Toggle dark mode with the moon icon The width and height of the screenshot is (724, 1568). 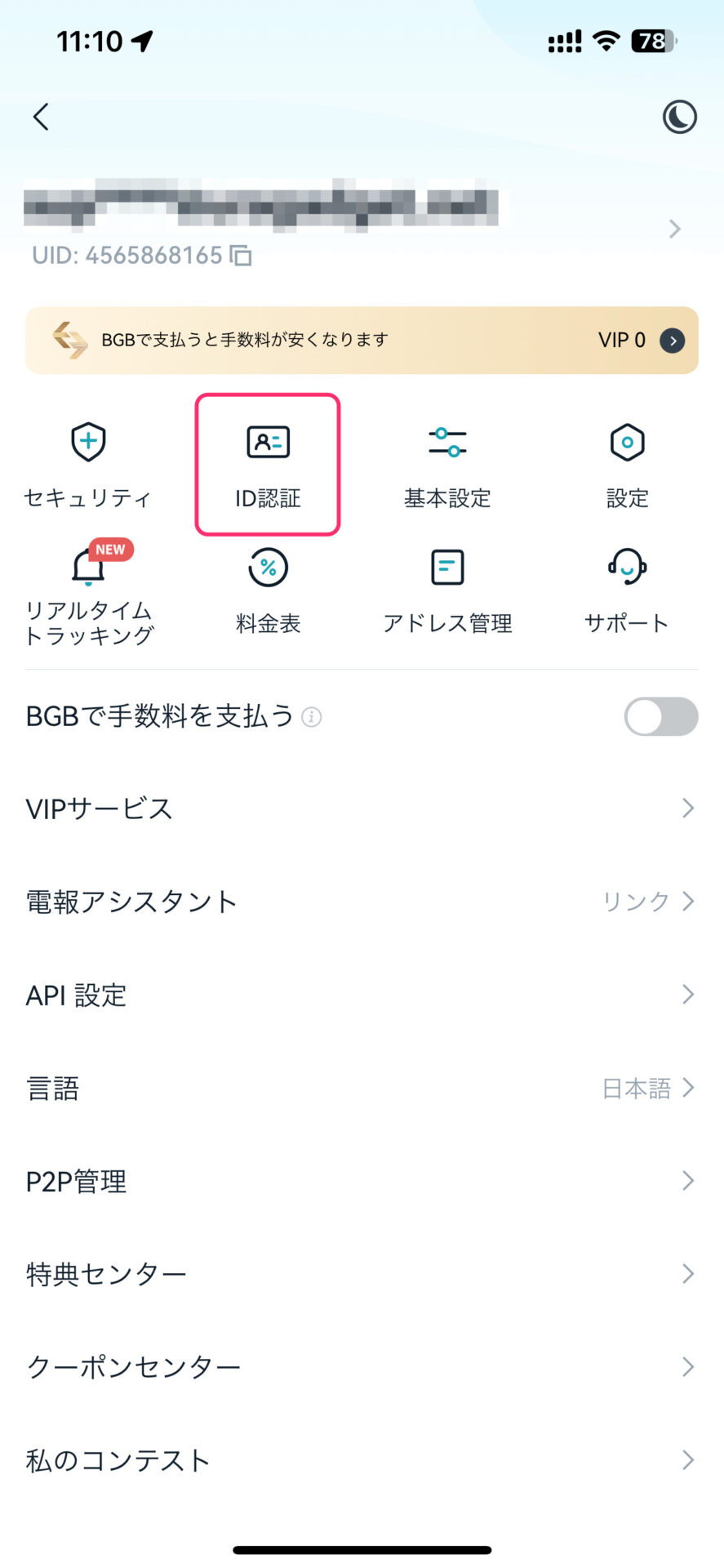coord(679,117)
